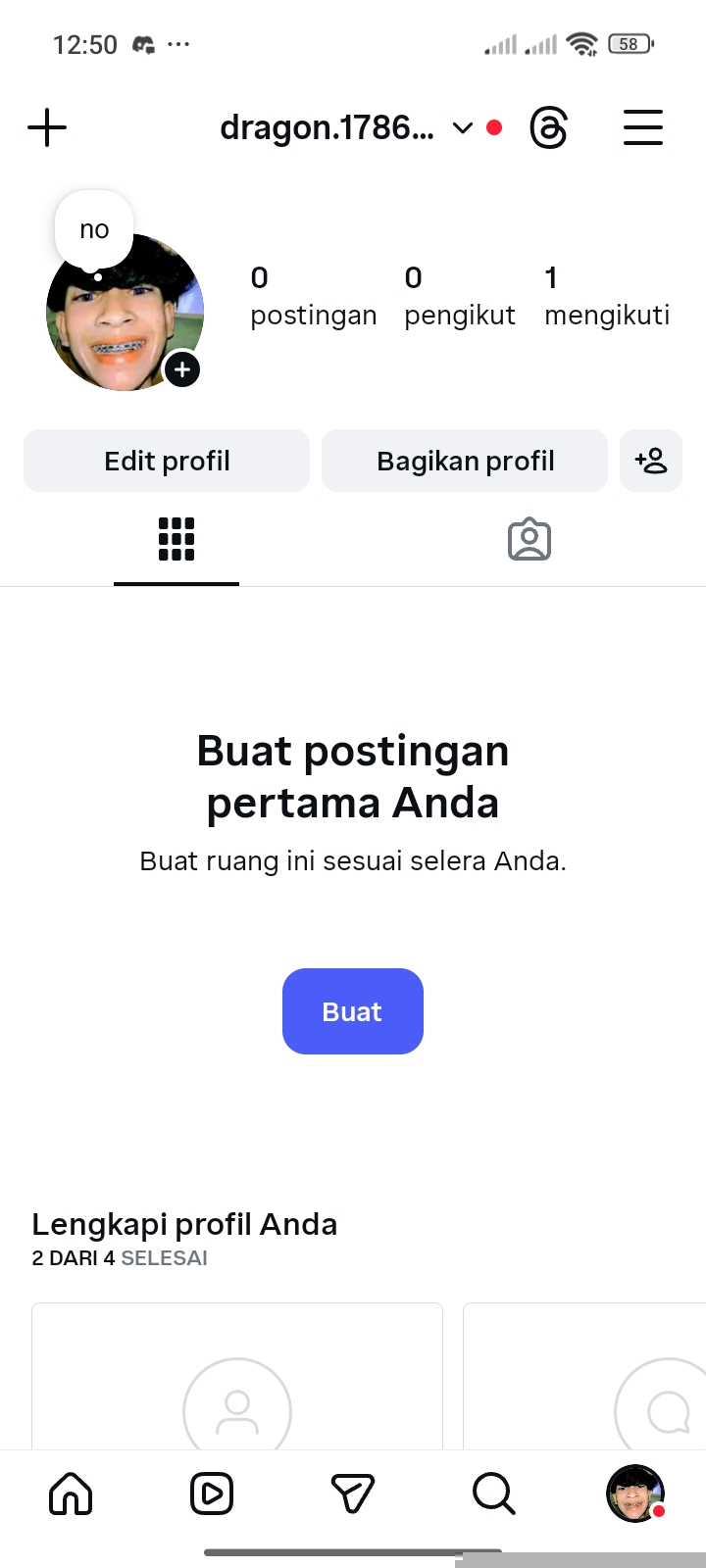
Task: Open the Search tab
Action: click(493, 1494)
